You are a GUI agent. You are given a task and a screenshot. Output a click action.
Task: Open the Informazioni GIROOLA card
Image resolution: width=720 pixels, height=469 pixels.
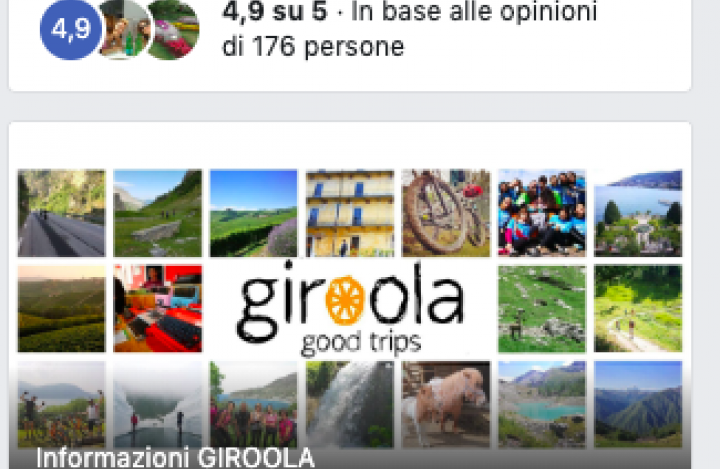(x=176, y=457)
